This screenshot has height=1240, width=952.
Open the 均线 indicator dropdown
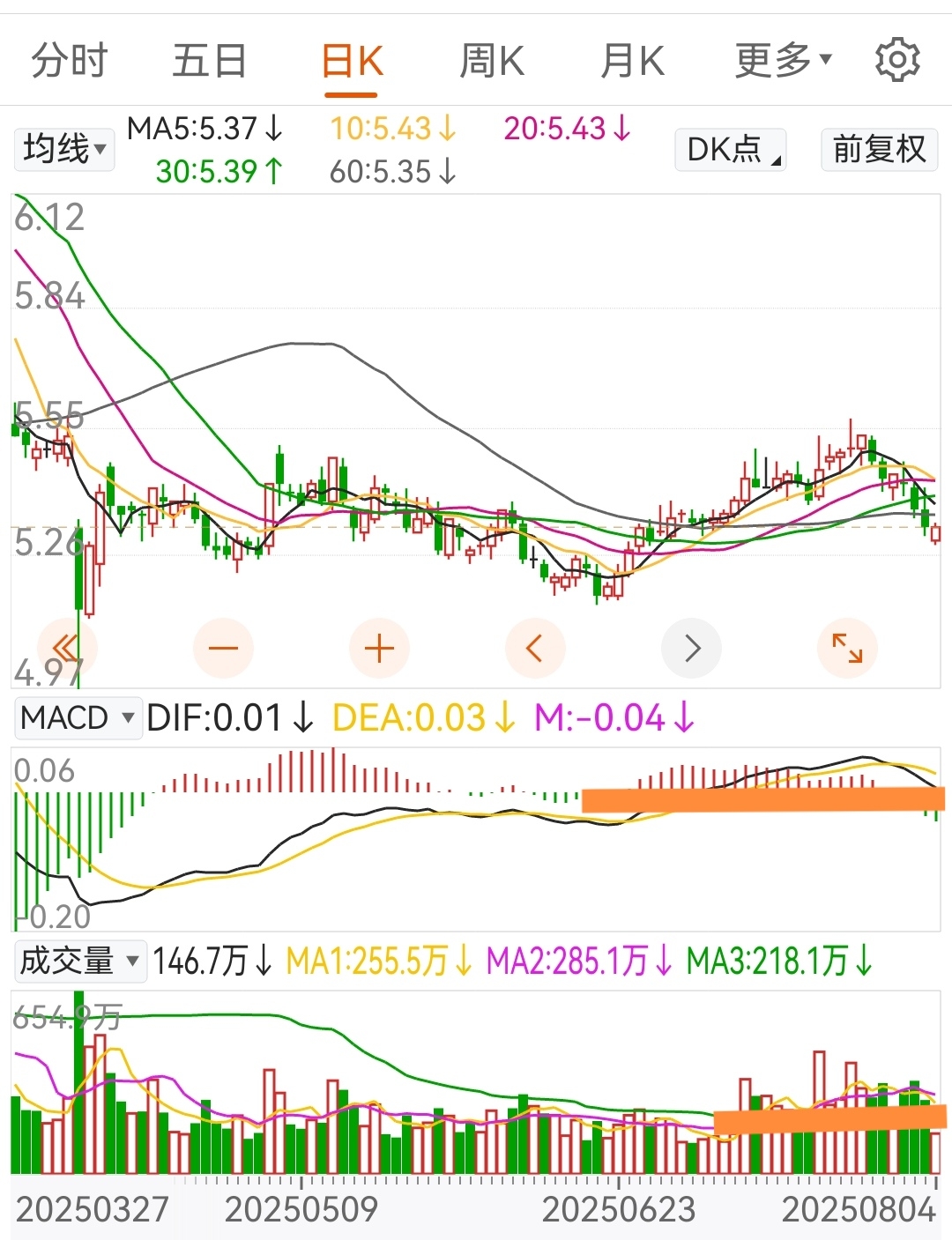coord(64,149)
